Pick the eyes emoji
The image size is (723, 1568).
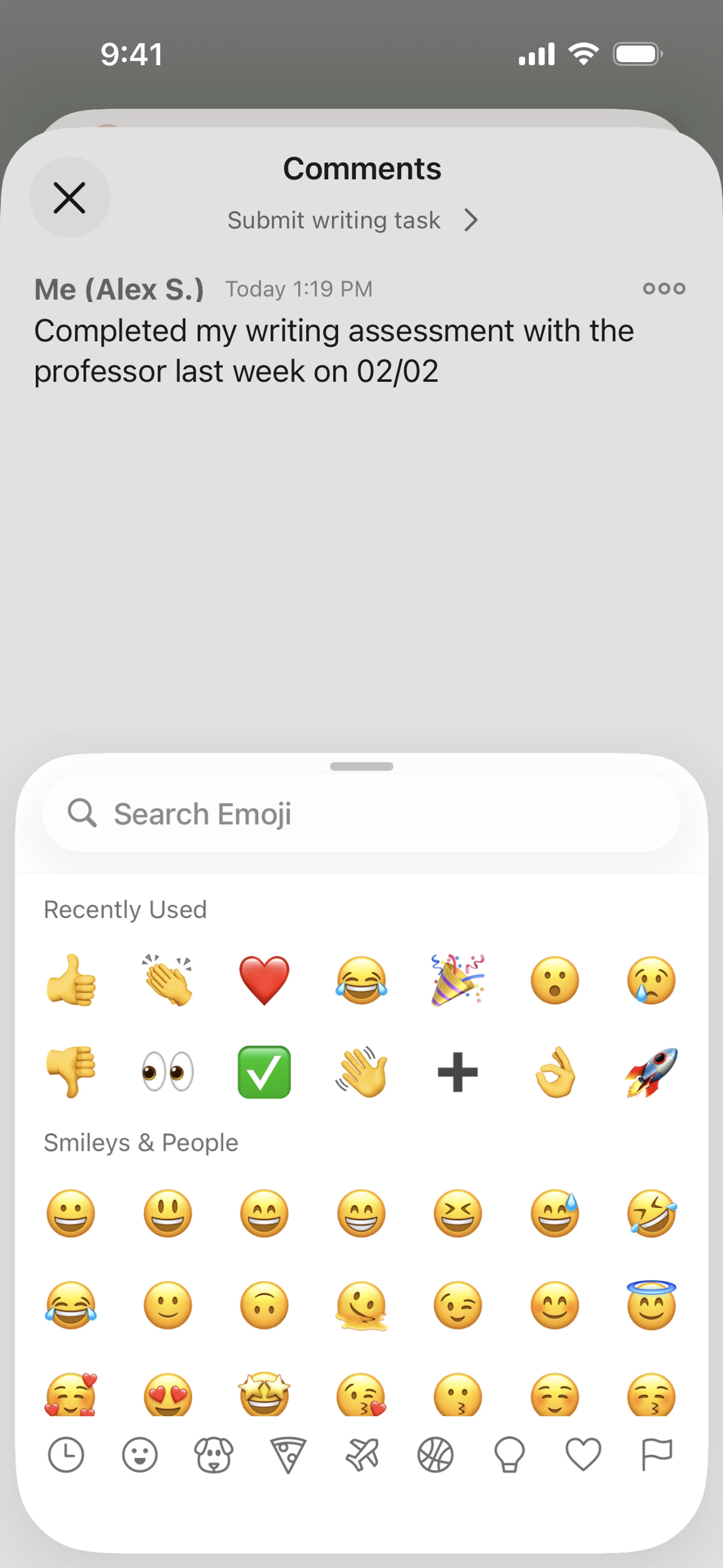pyautogui.click(x=168, y=1072)
